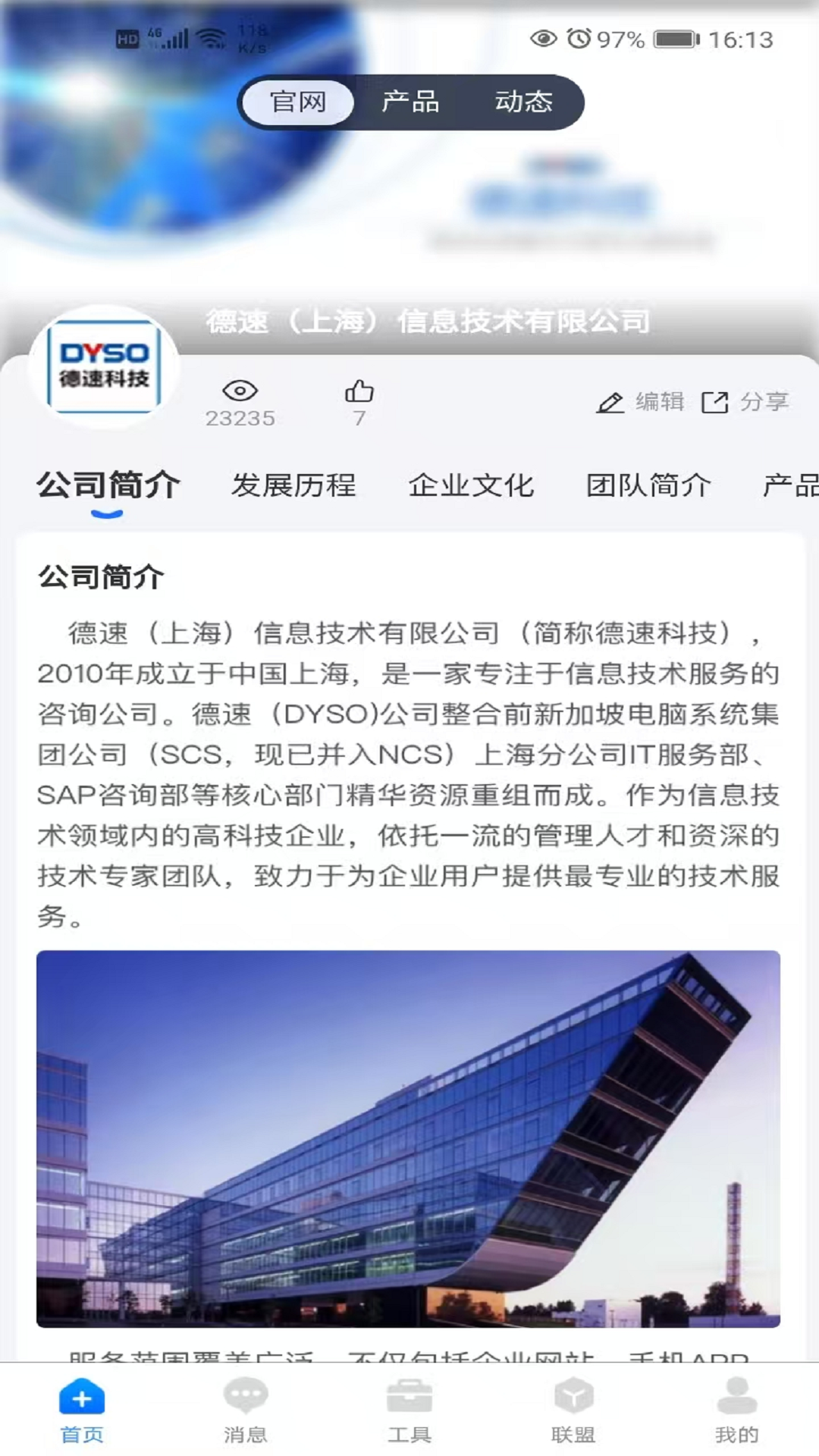Click the eye icon above view count 23235

pos(240,391)
